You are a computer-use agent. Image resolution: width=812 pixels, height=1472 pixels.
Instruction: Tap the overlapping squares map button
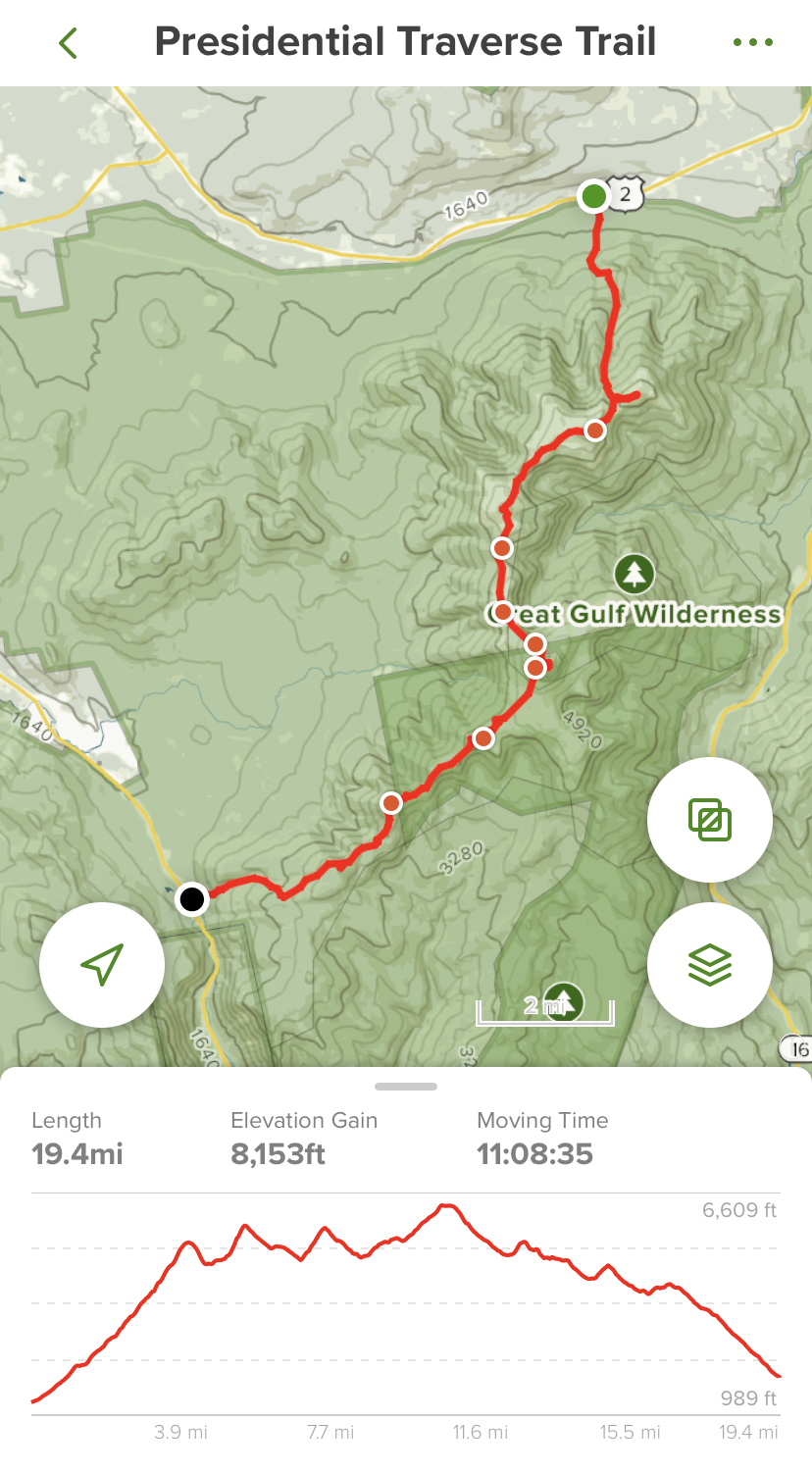tap(710, 820)
